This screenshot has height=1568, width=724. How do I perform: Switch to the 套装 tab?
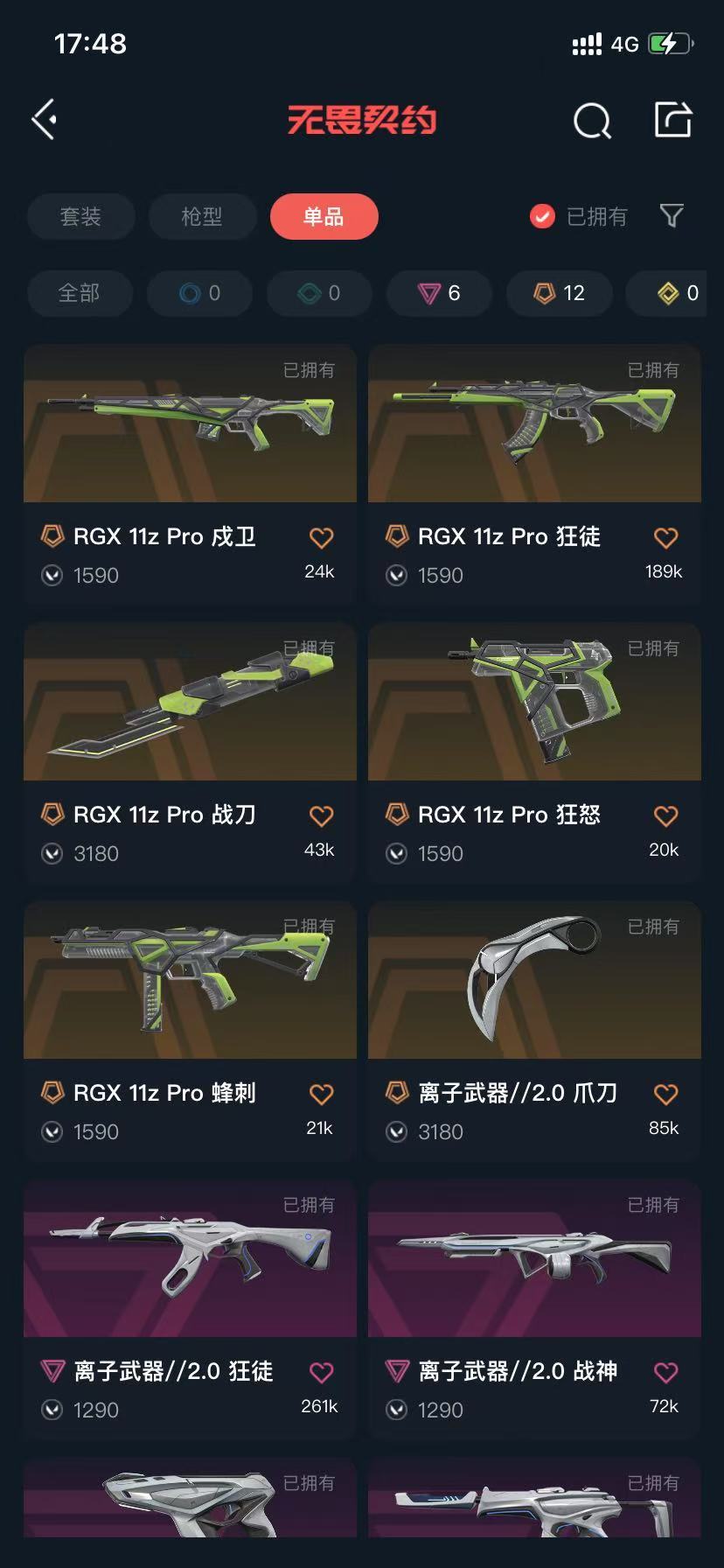(80, 216)
